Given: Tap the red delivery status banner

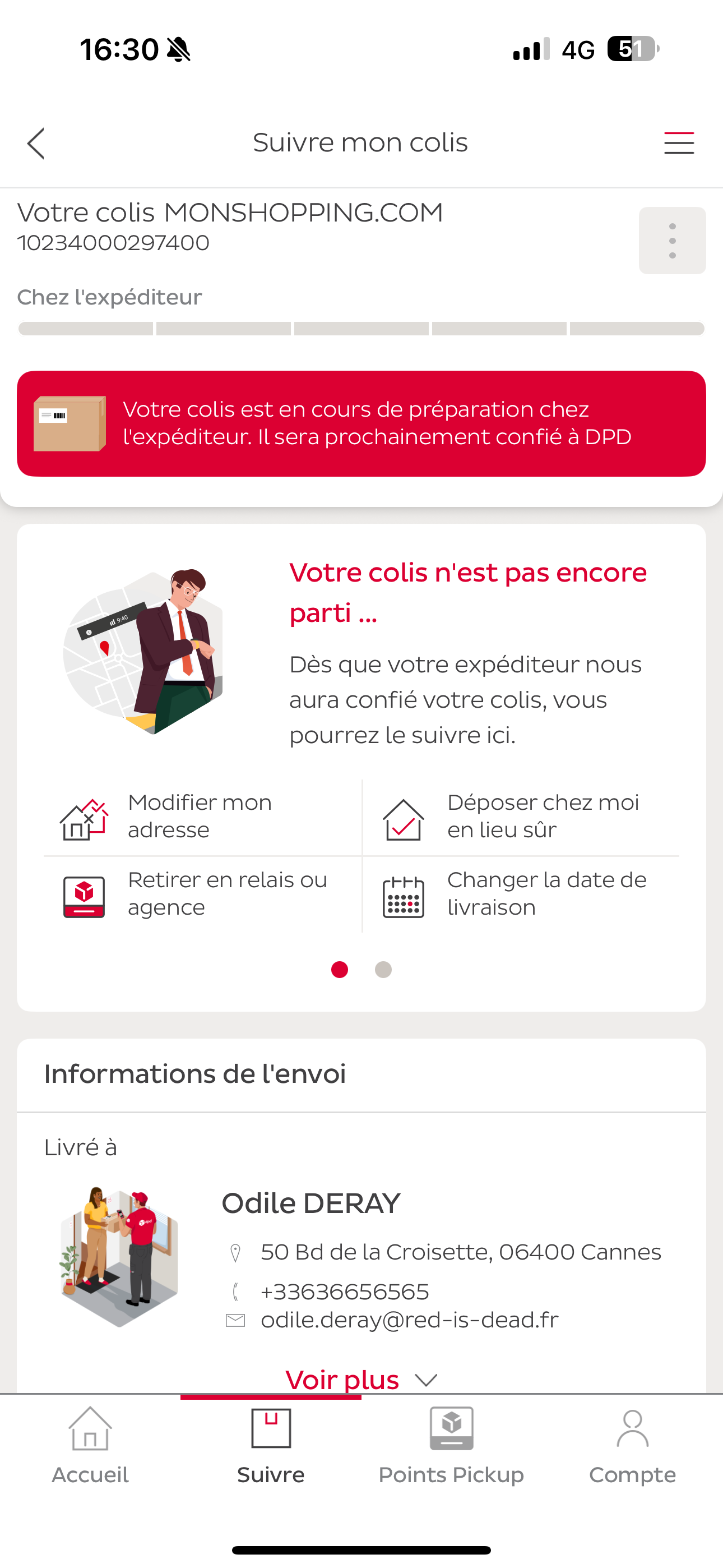Looking at the screenshot, I should (361, 423).
